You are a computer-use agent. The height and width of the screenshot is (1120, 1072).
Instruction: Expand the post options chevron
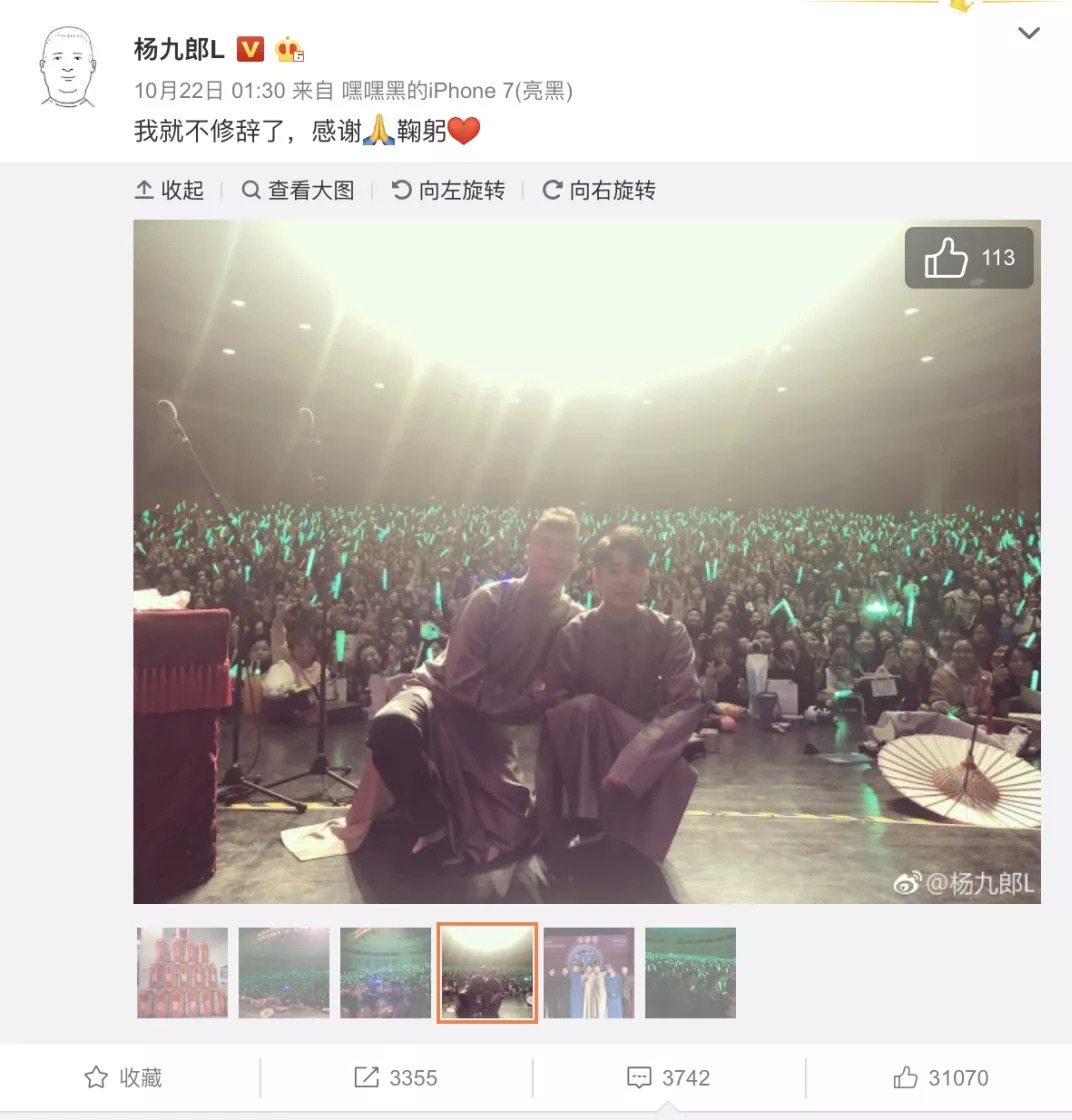coord(1029,34)
